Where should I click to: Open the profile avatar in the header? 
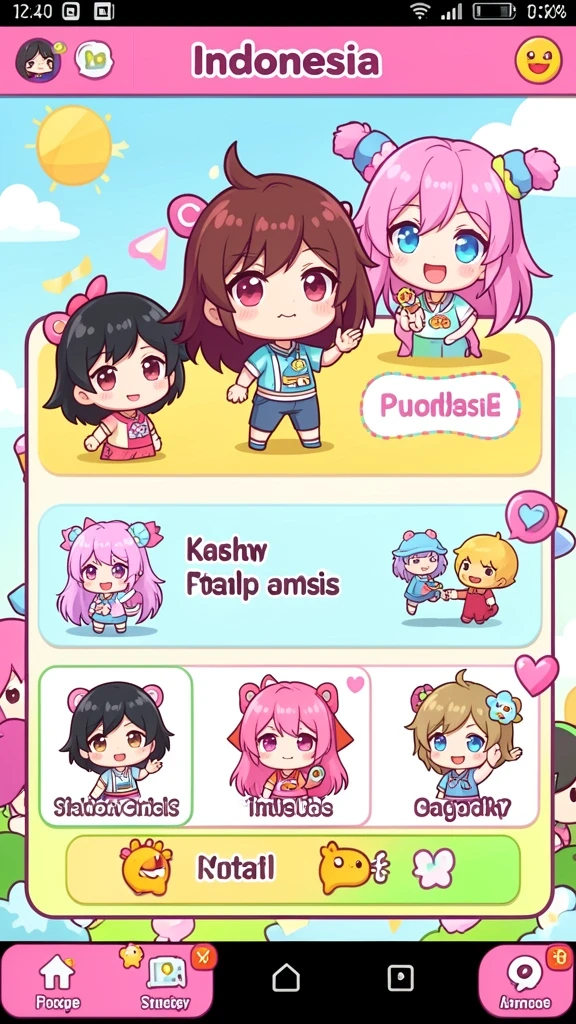coord(38,60)
